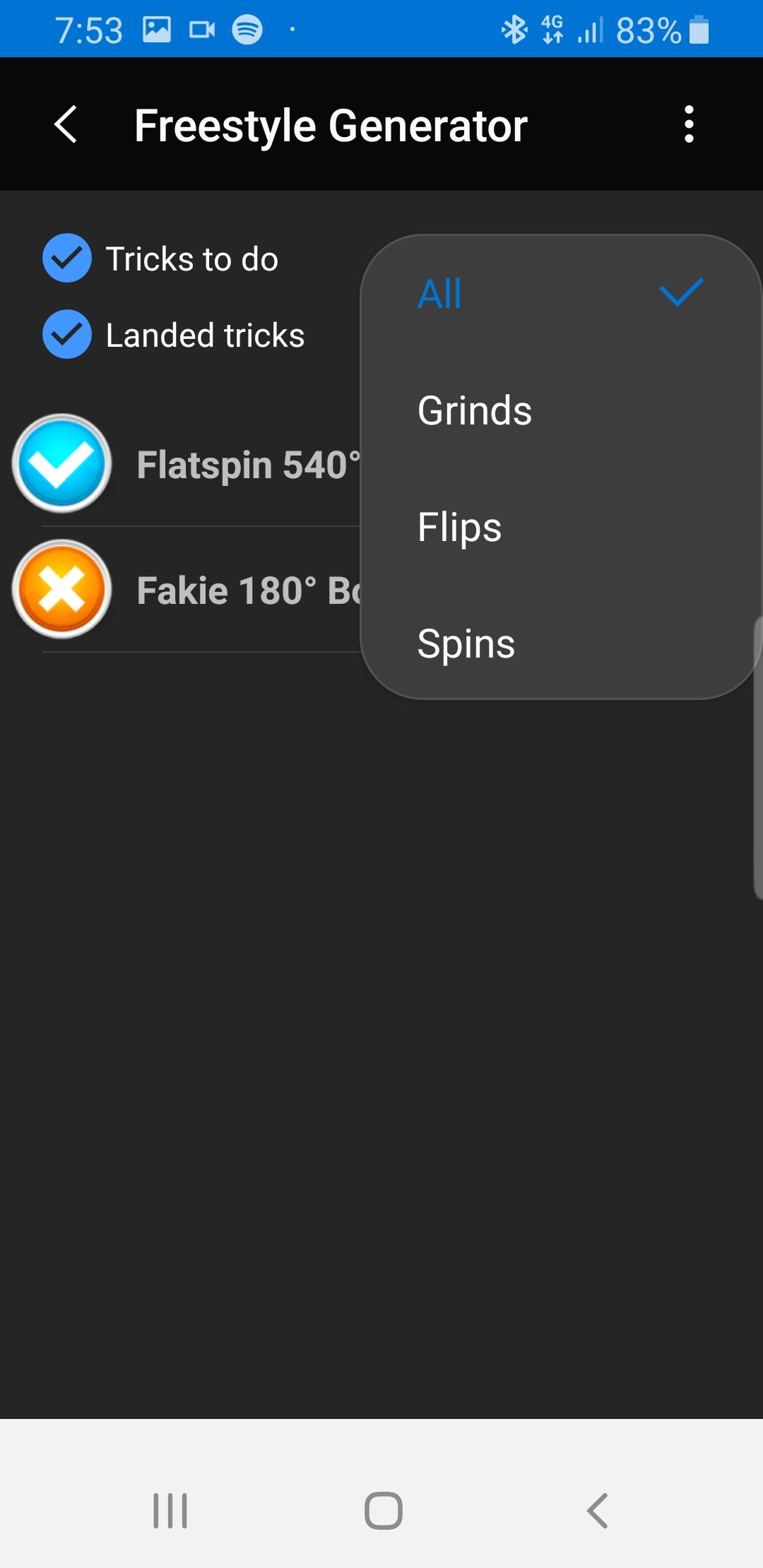Uncheck the Tricks to do checkbox

(67, 259)
